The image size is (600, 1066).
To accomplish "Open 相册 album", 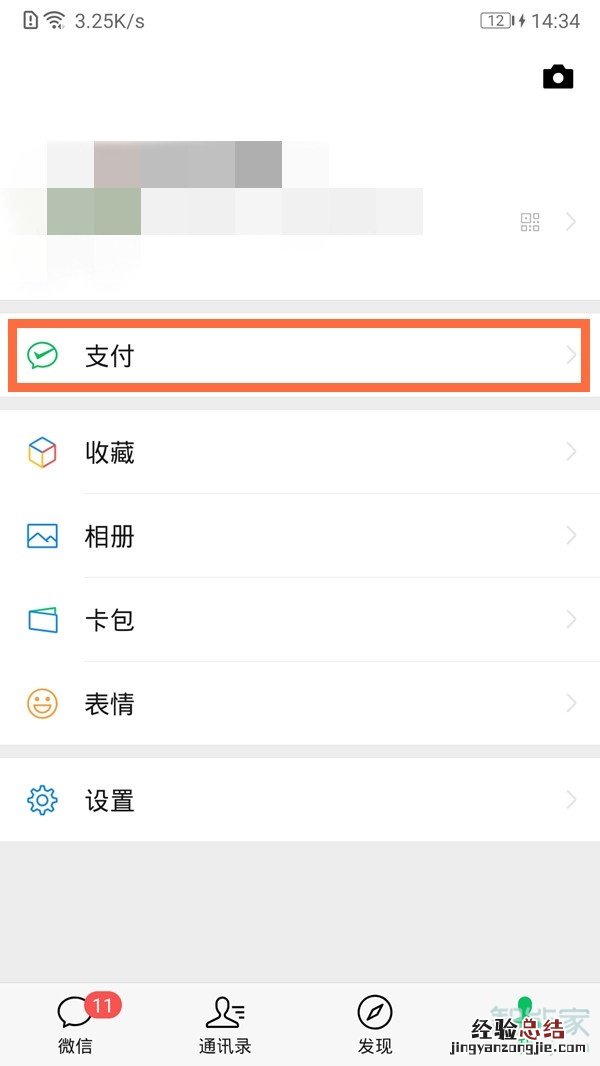I will (x=299, y=537).
